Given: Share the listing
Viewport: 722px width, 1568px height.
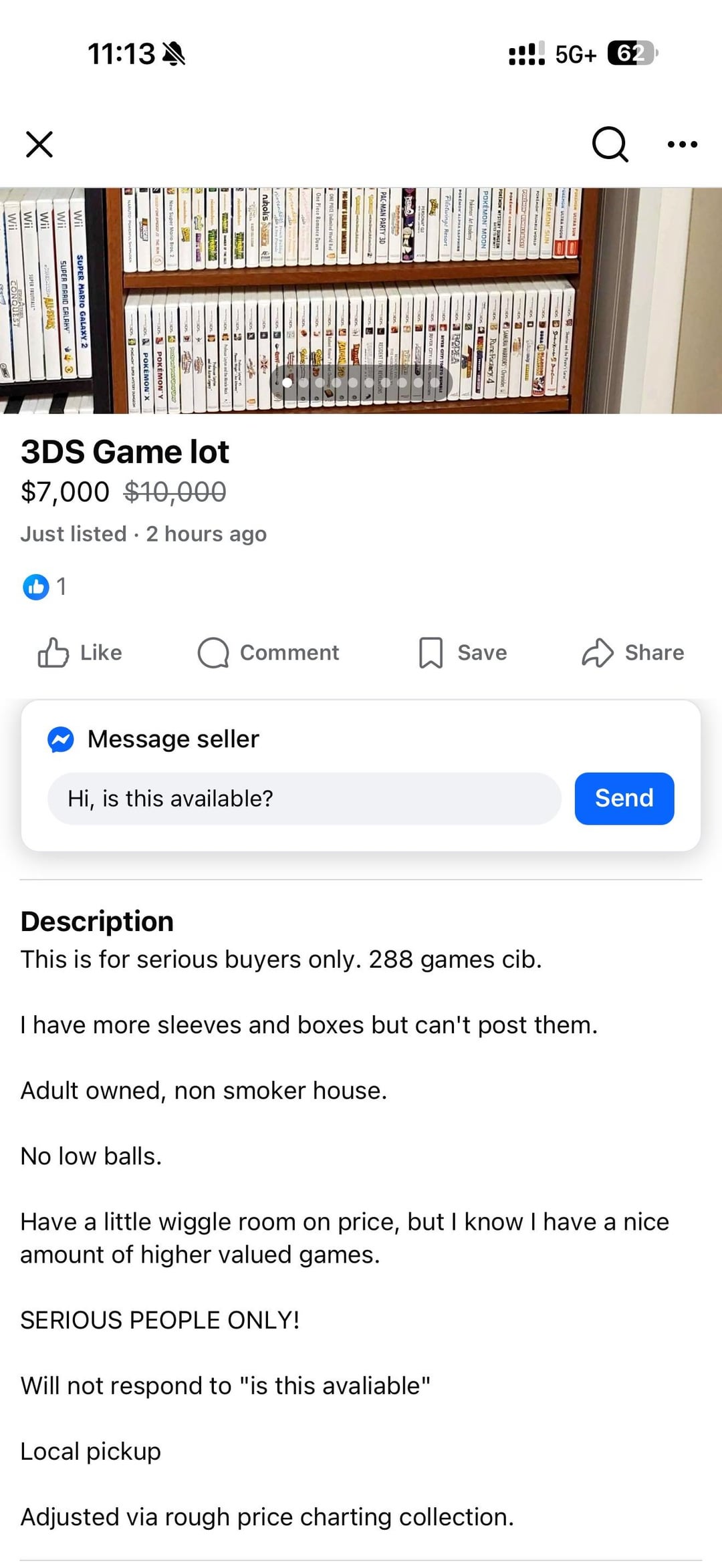Looking at the screenshot, I should coord(632,652).
